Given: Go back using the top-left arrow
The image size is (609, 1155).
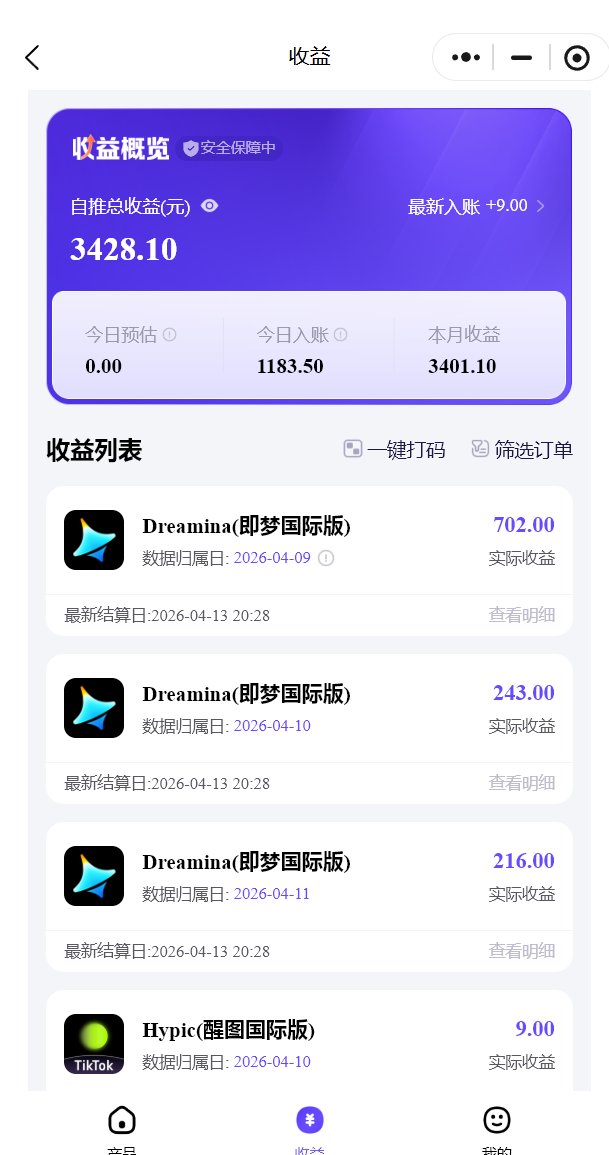Looking at the screenshot, I should pyautogui.click(x=32, y=57).
